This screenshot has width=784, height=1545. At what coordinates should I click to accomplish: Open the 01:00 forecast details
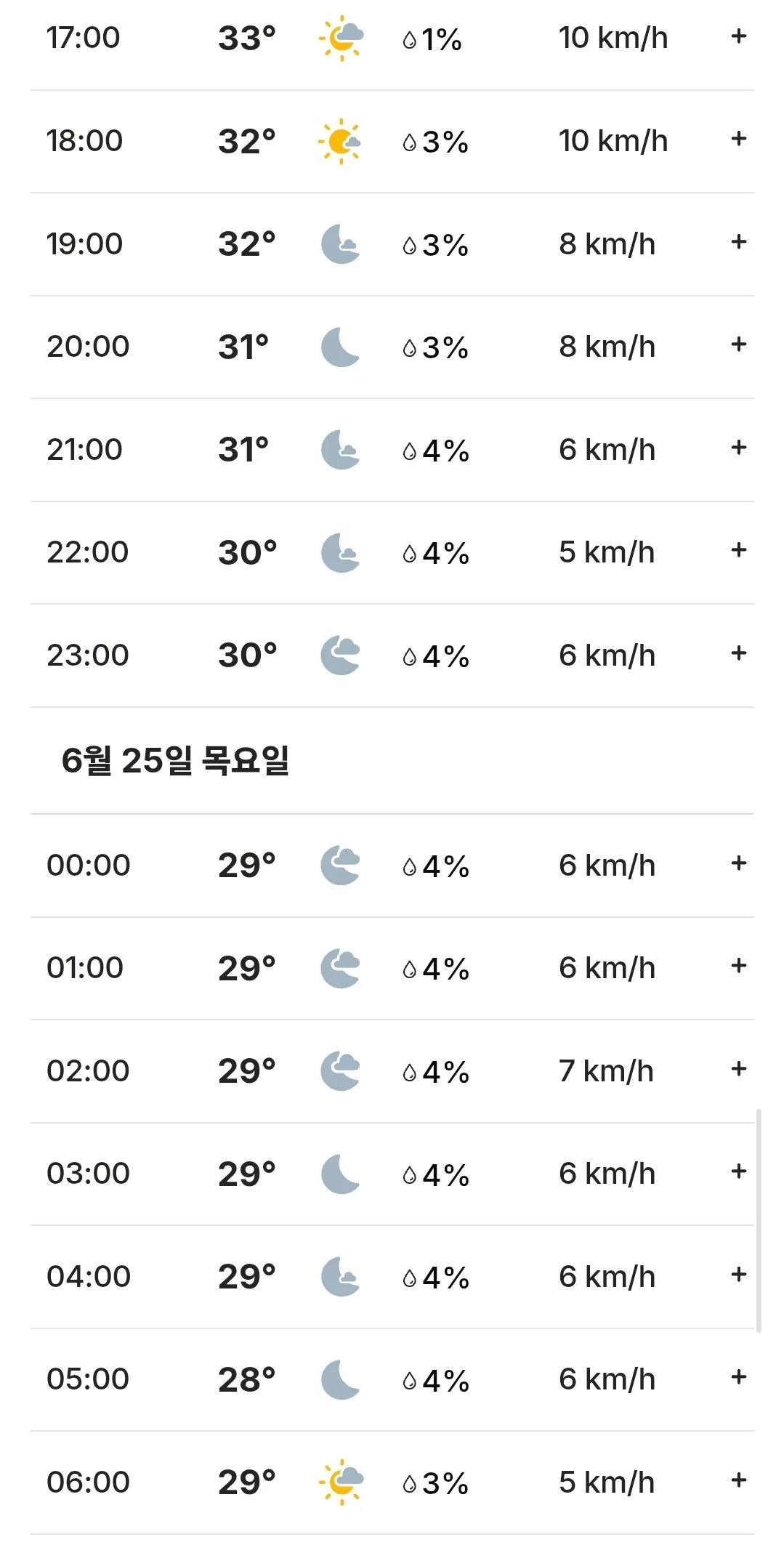pyautogui.click(x=738, y=966)
